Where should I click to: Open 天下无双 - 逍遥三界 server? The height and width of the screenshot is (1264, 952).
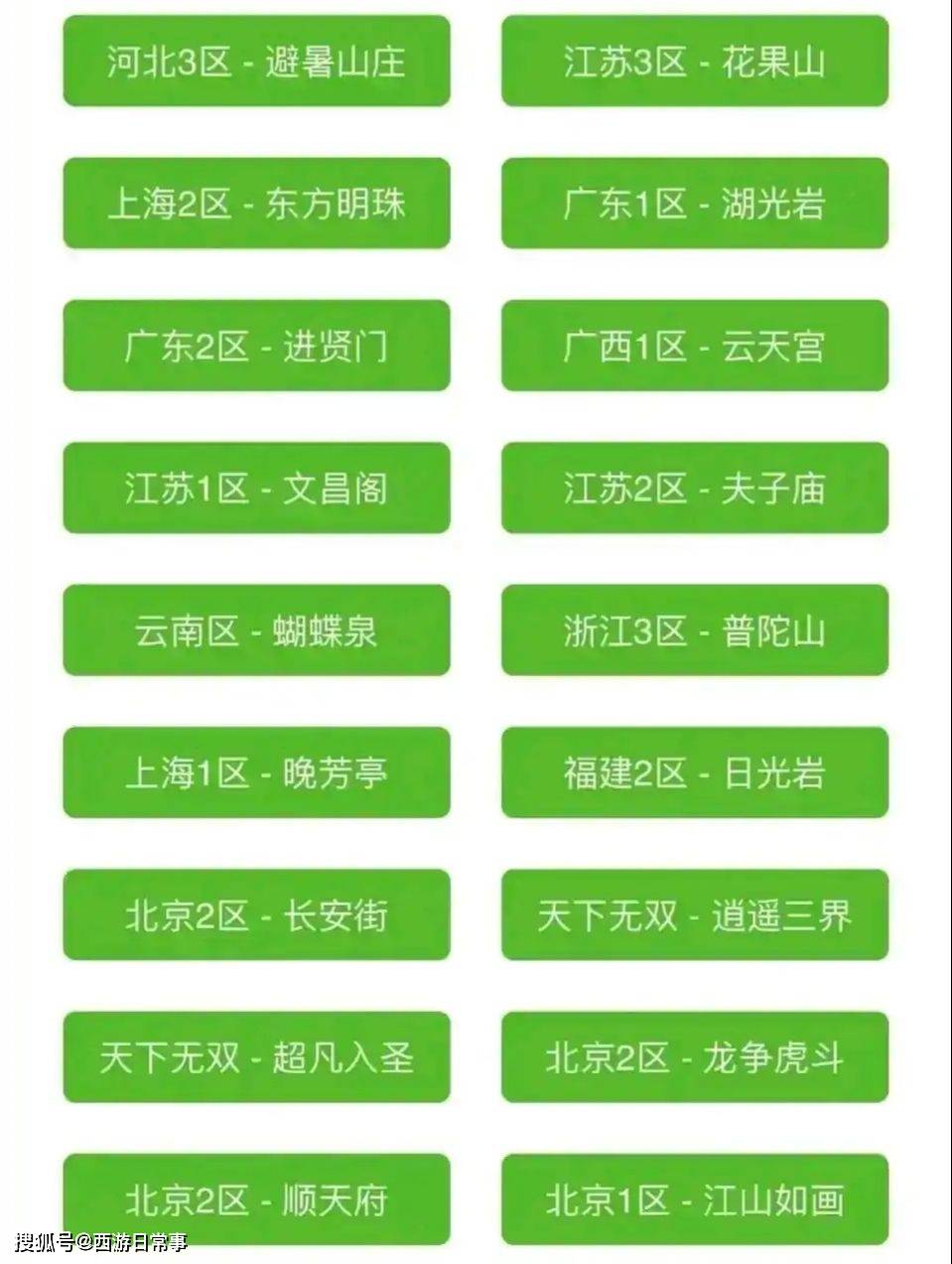point(694,915)
